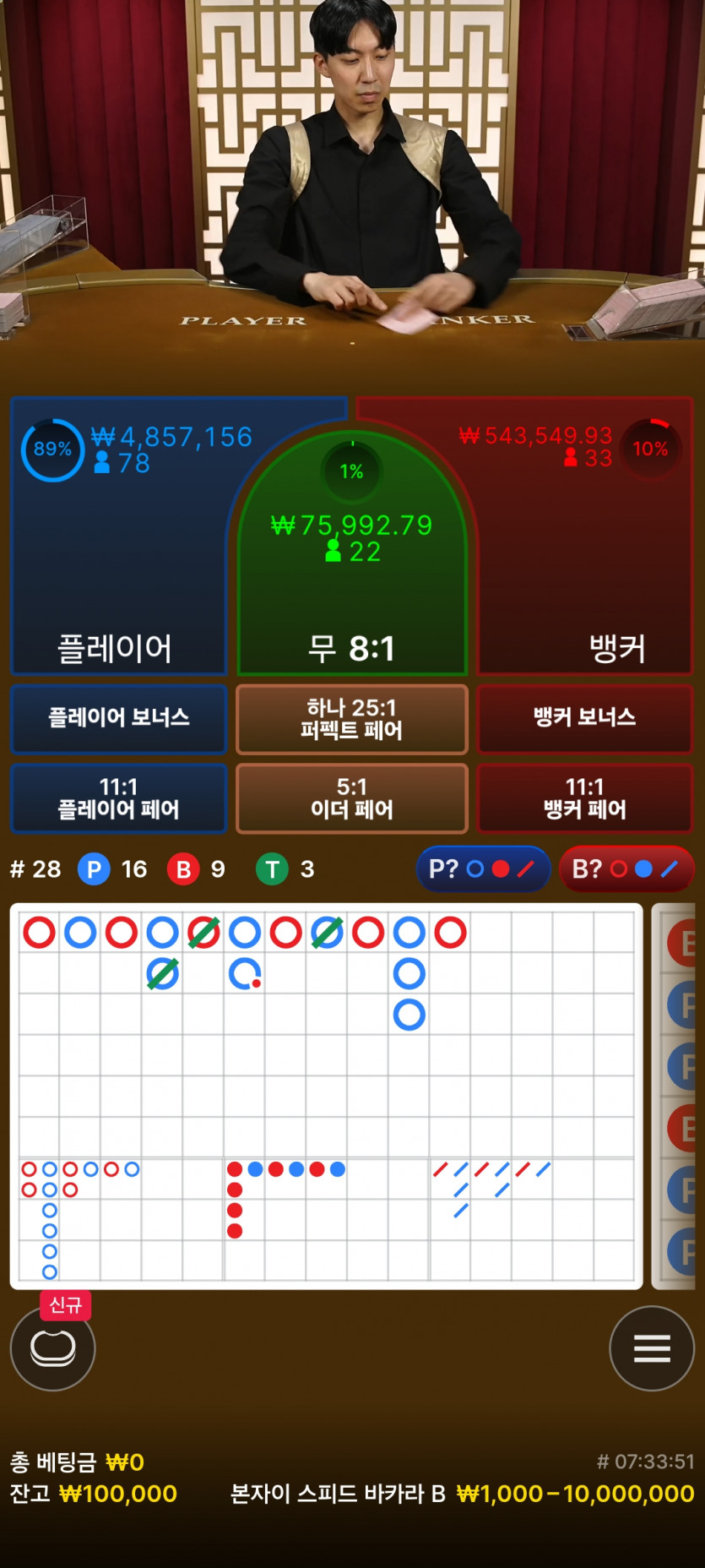Bet on 11:1 뱅커 페어

[584, 798]
